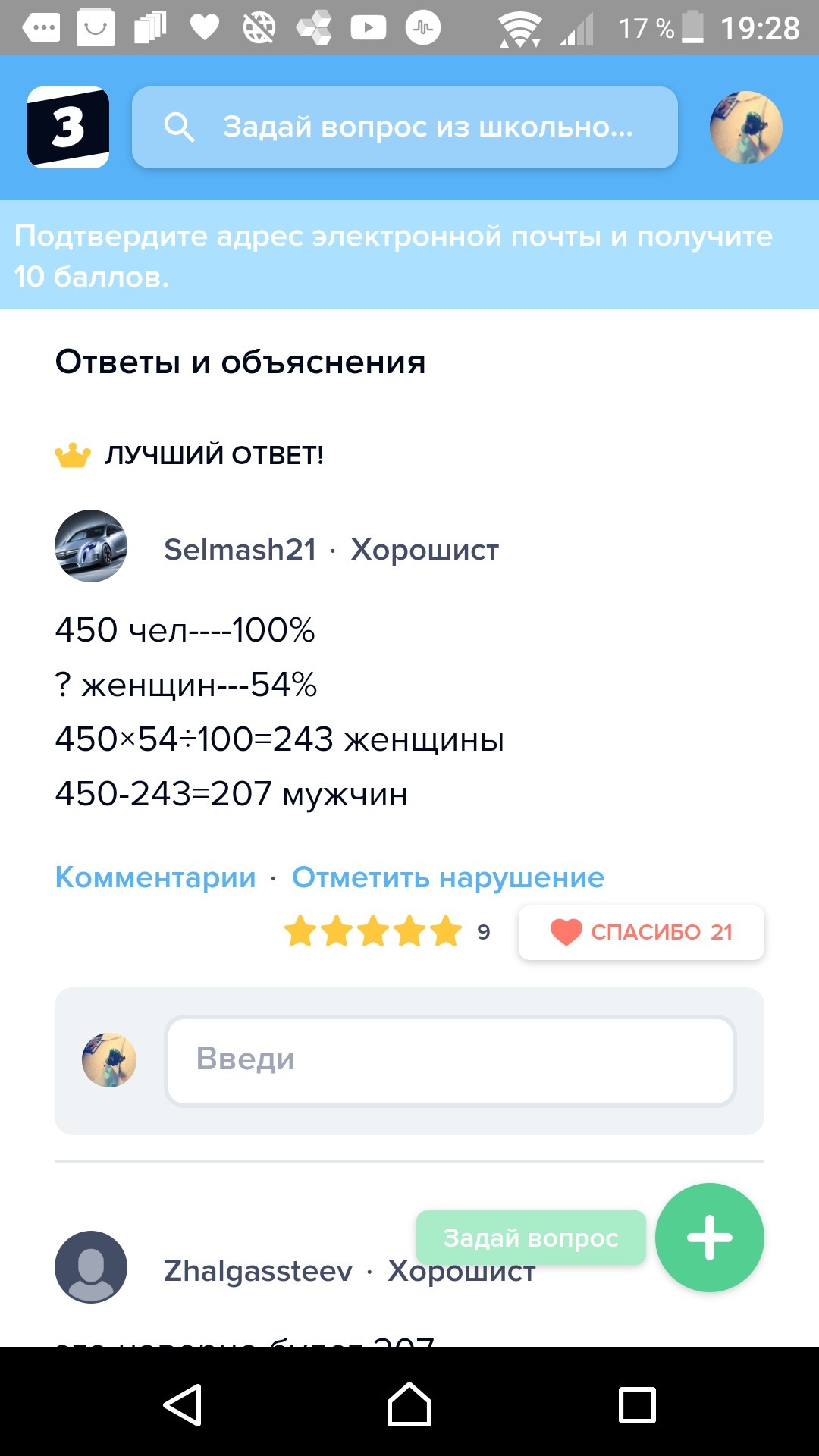Thank Selmash21 with the Спасибо button
819x1456 pixels.
pos(642,932)
